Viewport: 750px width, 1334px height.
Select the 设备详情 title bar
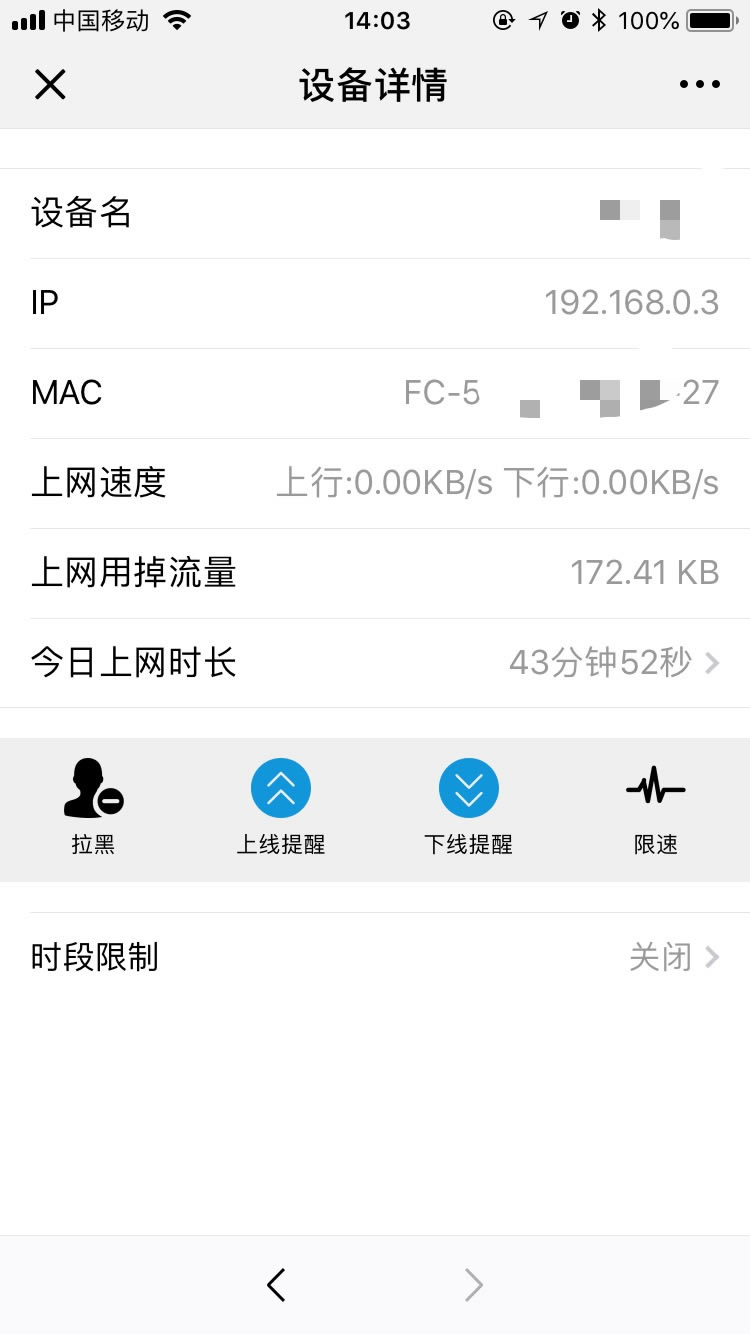pos(375,84)
